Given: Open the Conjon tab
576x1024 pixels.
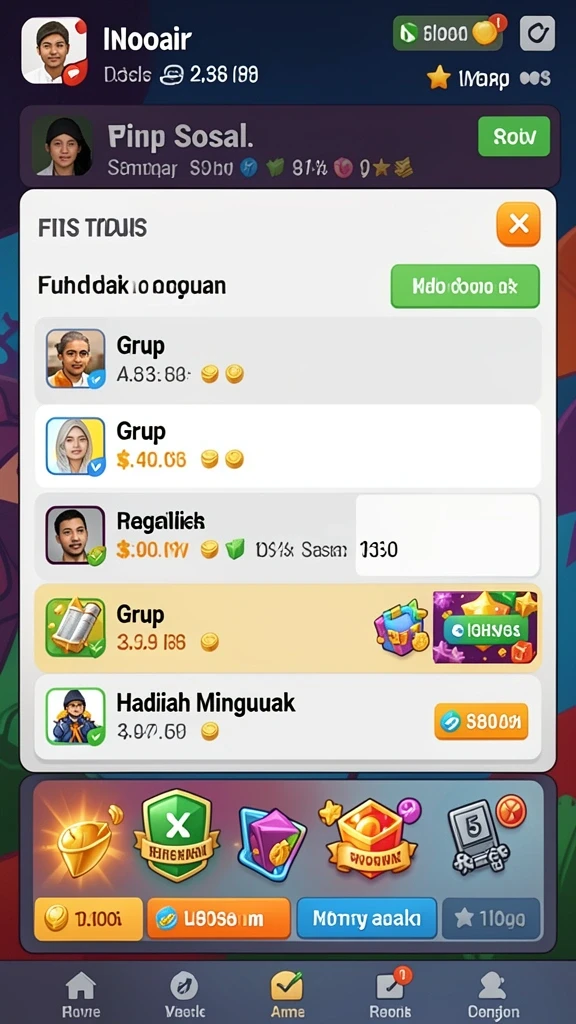Looking at the screenshot, I should [492, 995].
